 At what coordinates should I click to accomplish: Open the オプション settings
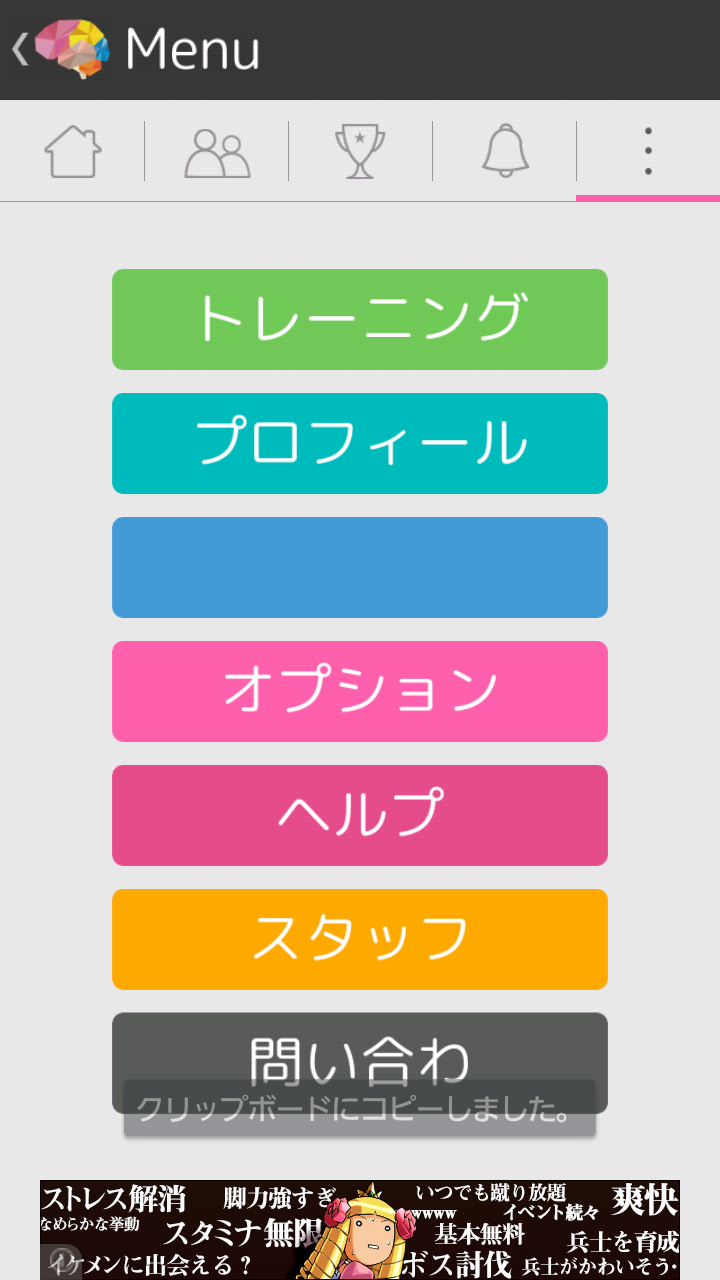359,691
